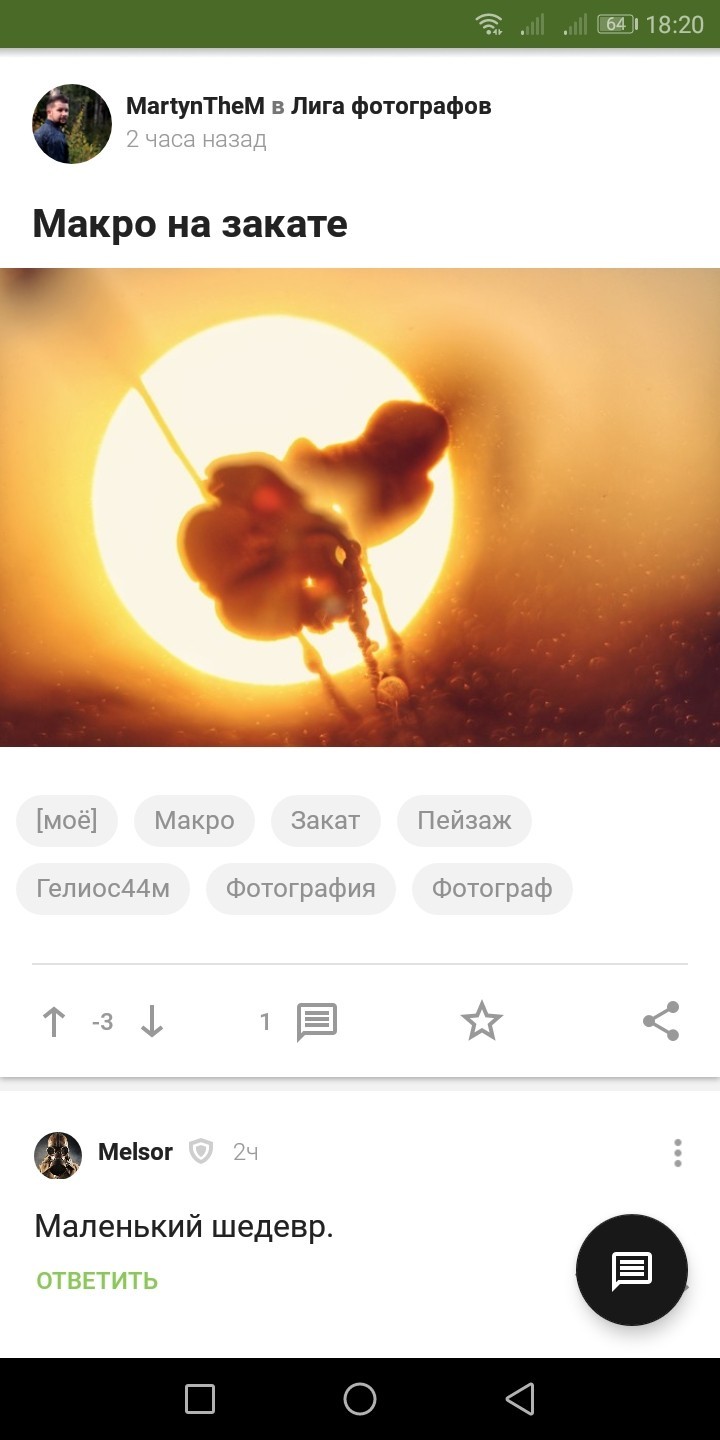Open the sunset macro photo

pyautogui.click(x=360, y=507)
